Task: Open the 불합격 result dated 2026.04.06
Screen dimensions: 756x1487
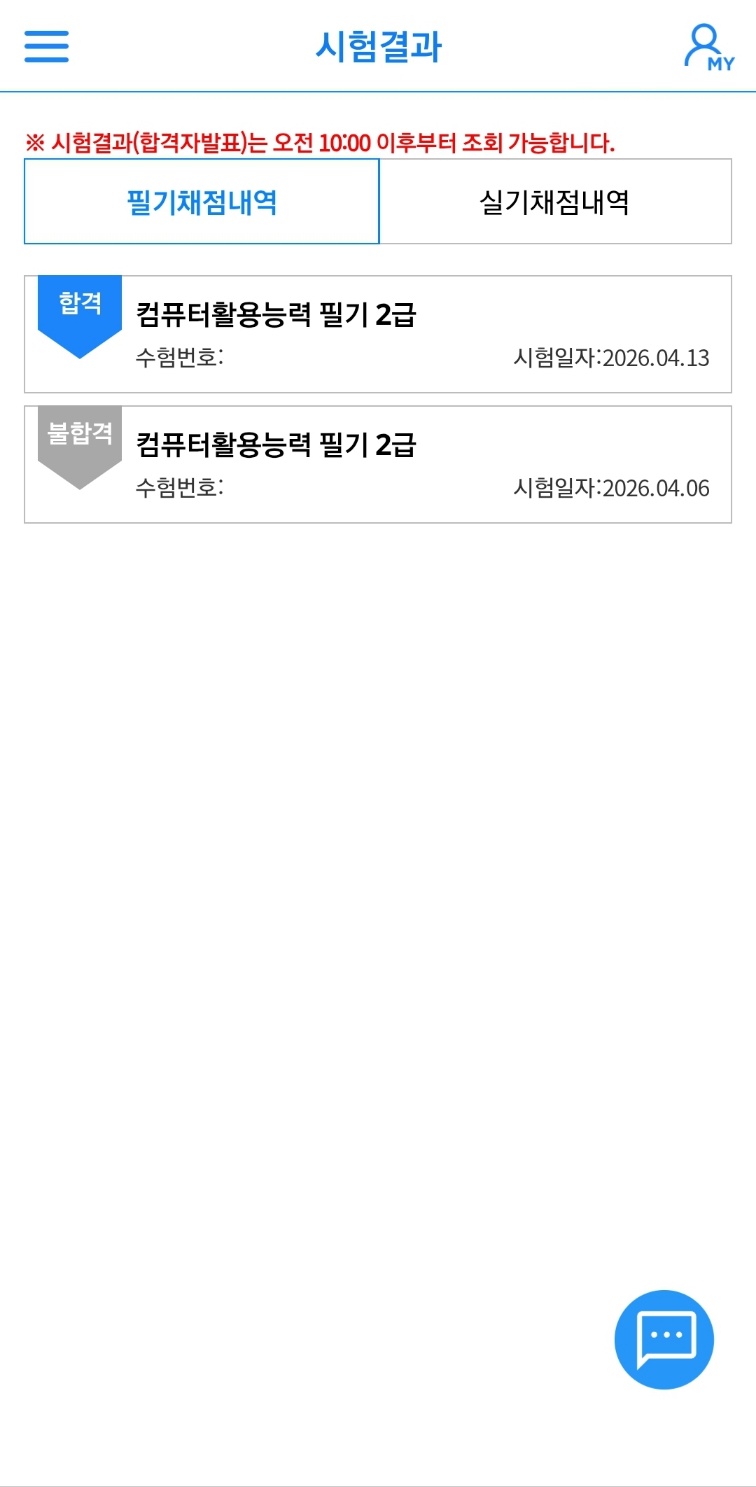Action: (378, 464)
